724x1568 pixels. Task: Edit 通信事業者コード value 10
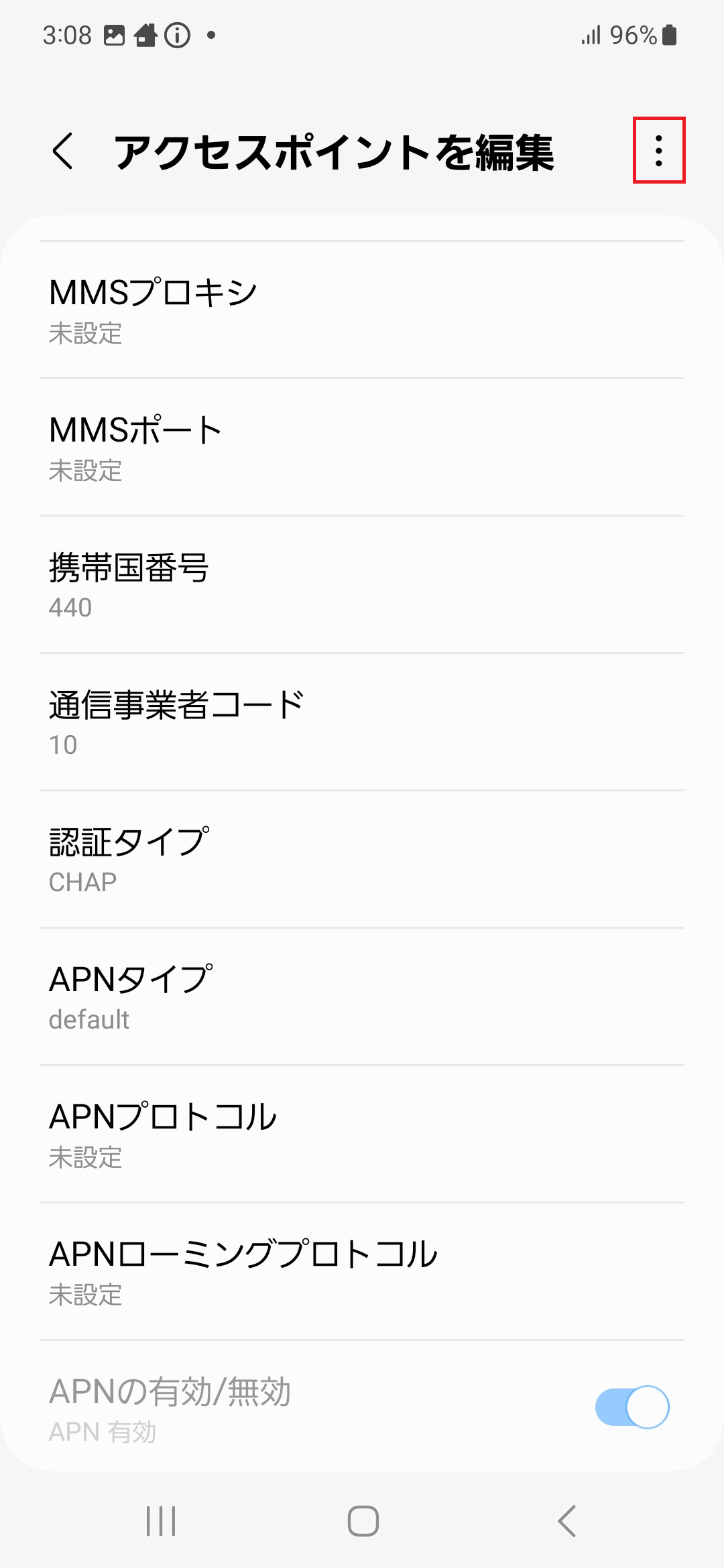coord(362,722)
